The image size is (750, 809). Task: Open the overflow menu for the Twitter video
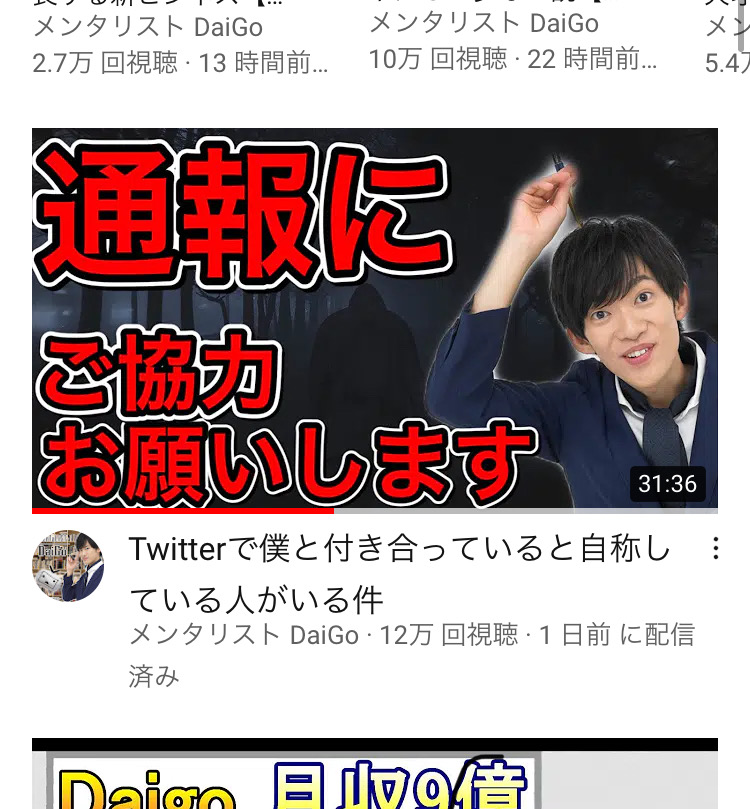(715, 548)
